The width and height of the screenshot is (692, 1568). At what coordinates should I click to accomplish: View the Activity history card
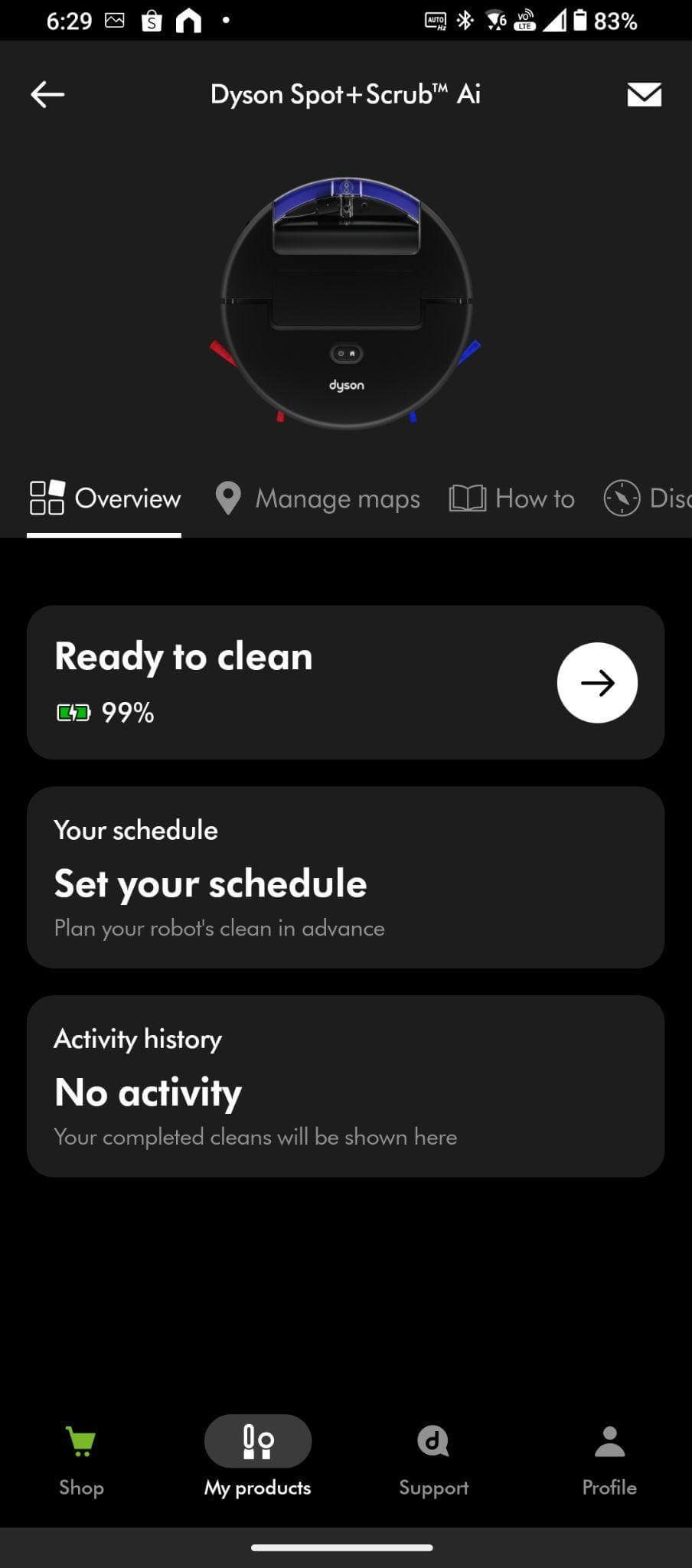345,1086
